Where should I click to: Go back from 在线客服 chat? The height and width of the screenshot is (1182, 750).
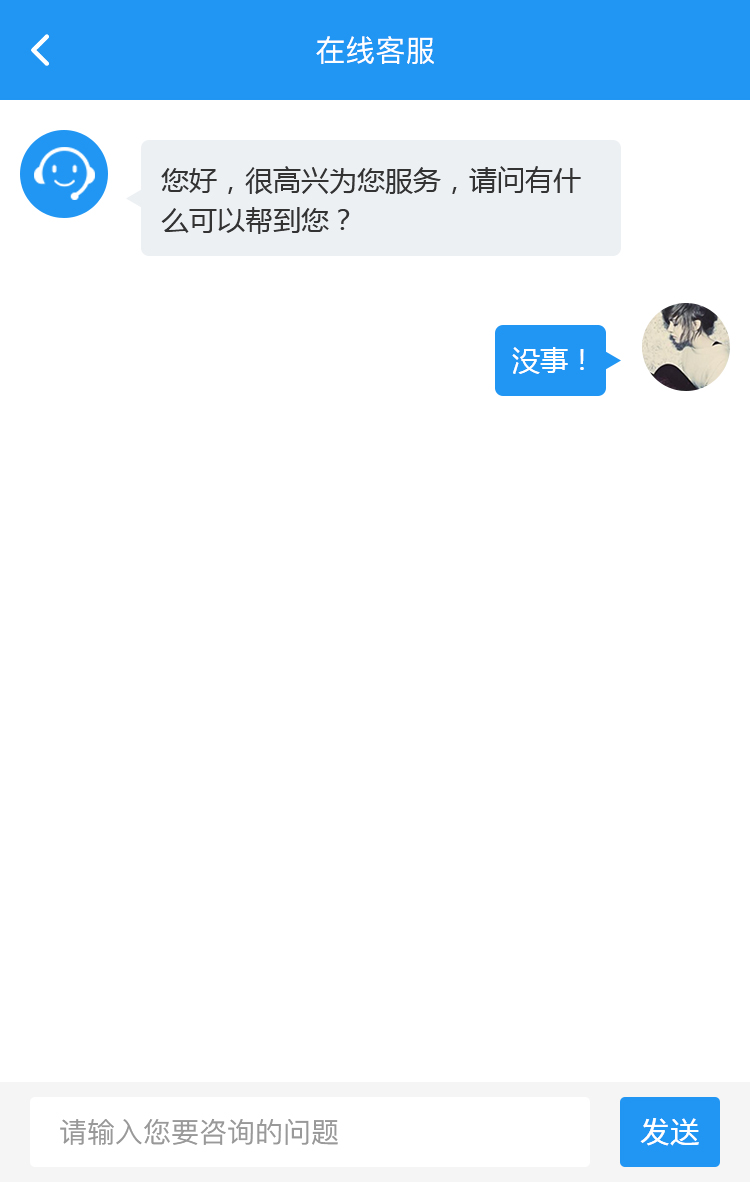[40, 50]
